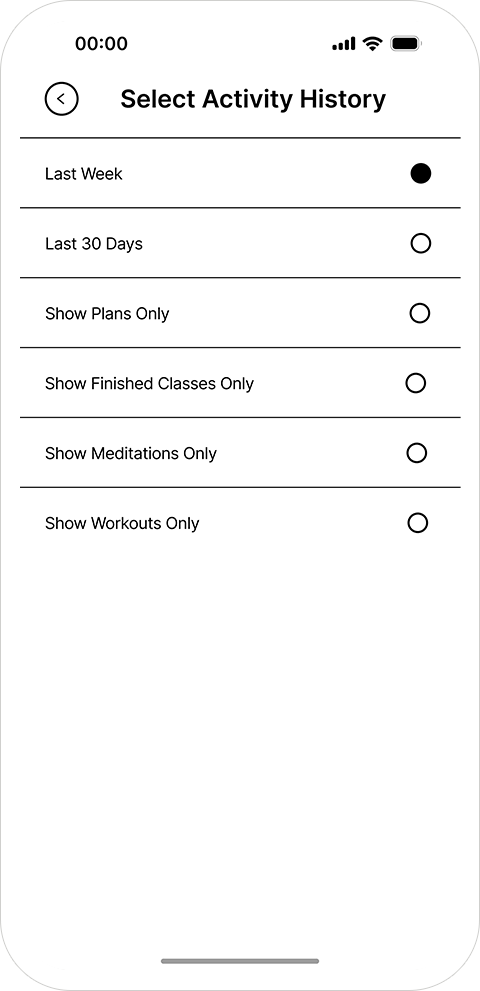The image size is (480, 991).
Task: Choose Show Meditations Only
Action: (240, 453)
